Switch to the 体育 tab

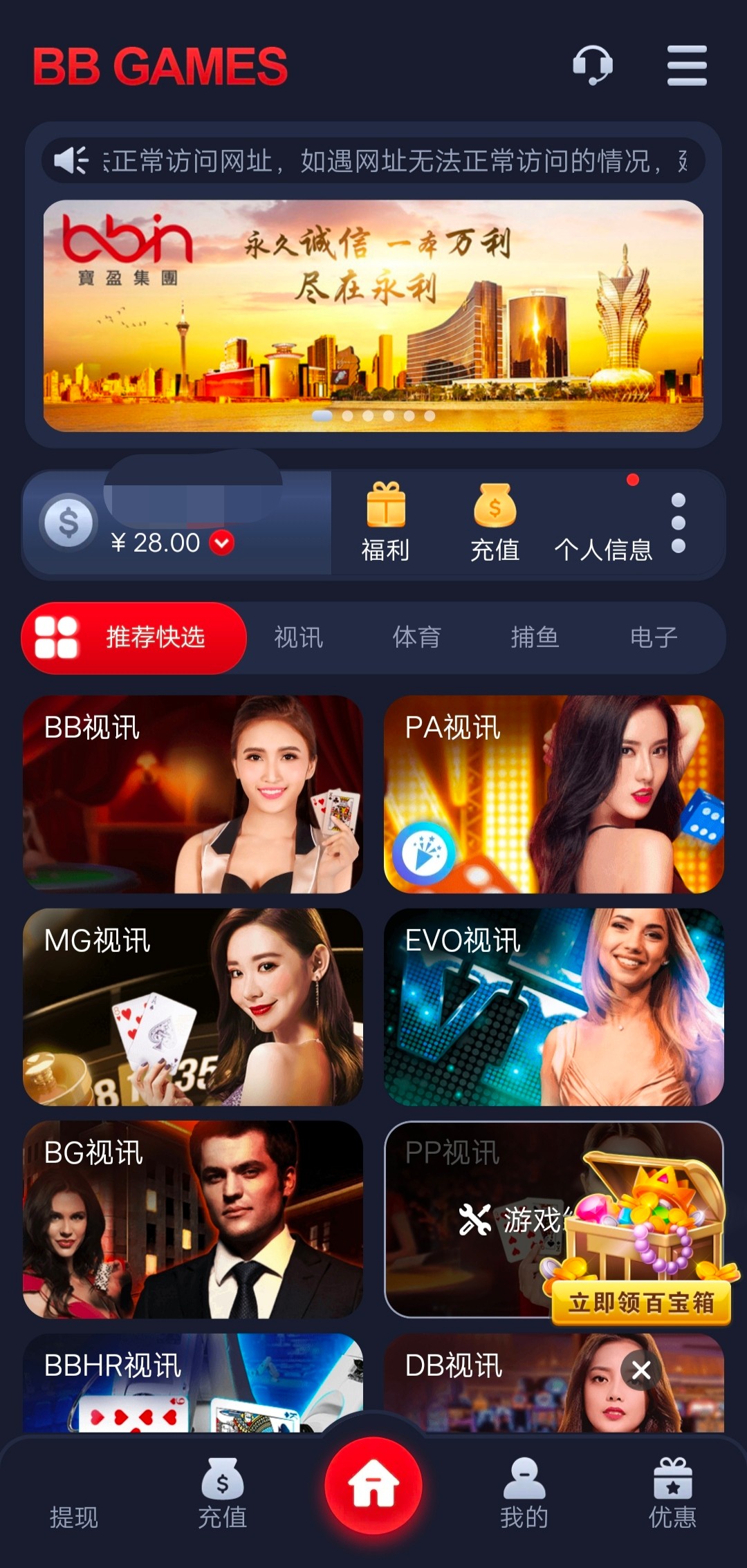click(416, 637)
